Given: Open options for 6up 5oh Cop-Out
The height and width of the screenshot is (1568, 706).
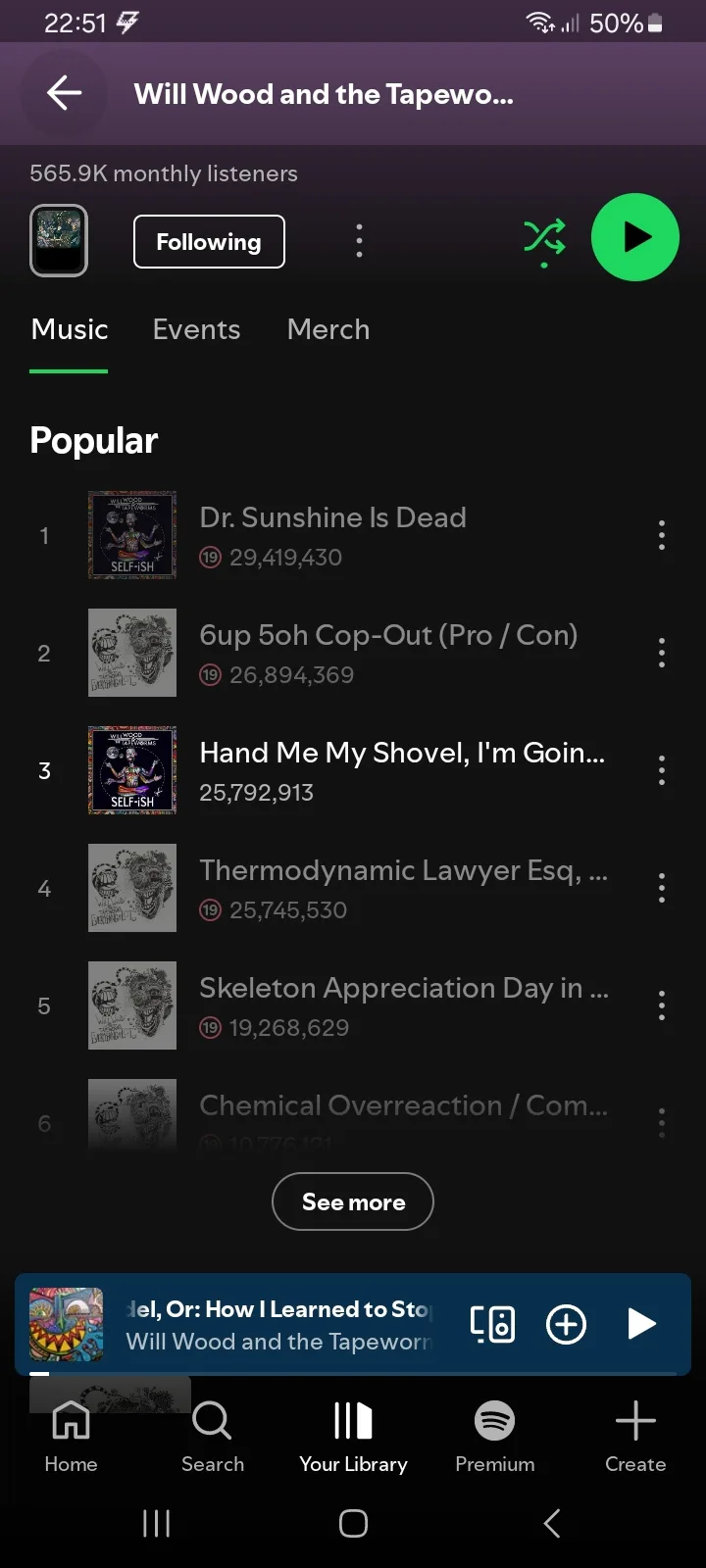Looking at the screenshot, I should coord(662,653).
